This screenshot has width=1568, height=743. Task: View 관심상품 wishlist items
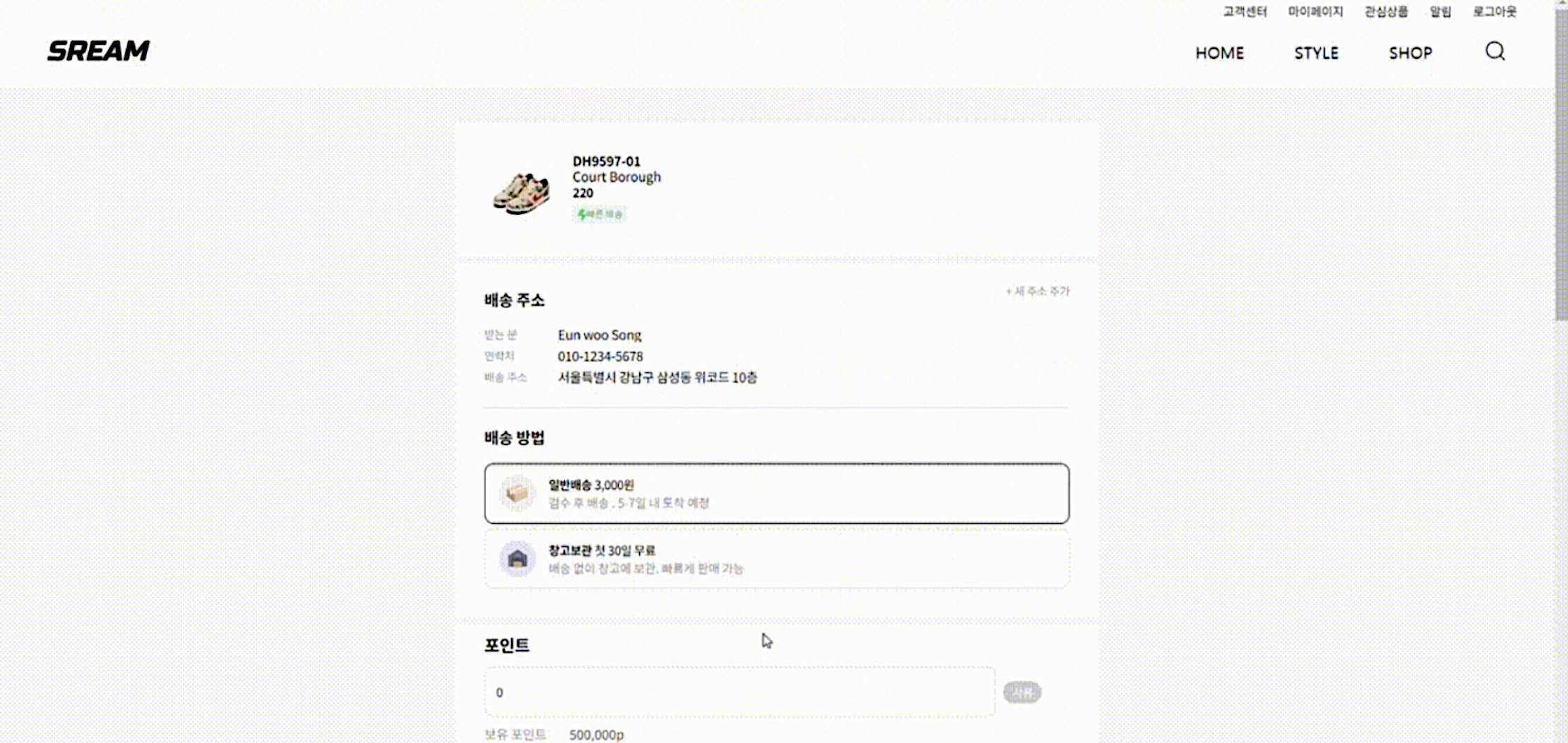(x=1386, y=12)
